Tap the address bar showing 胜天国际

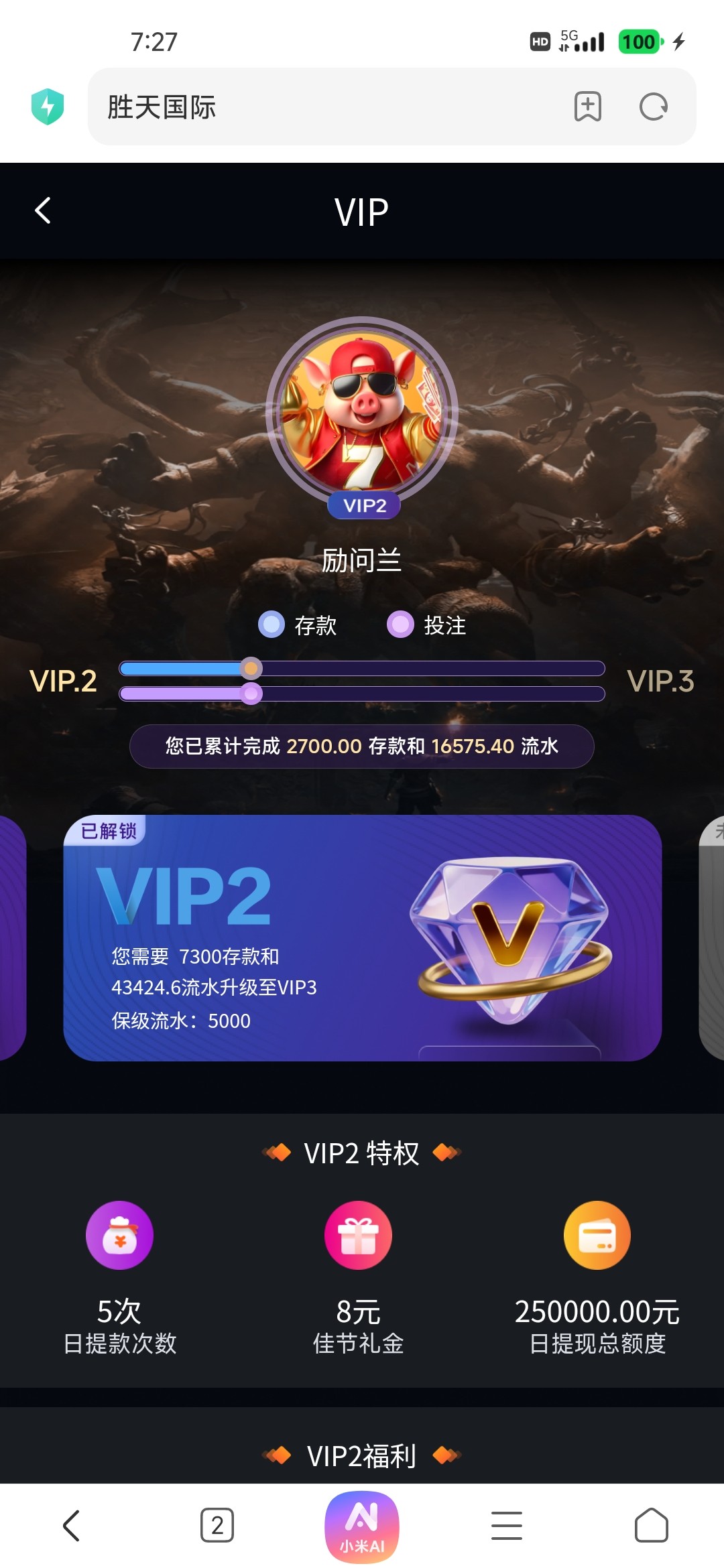322,107
